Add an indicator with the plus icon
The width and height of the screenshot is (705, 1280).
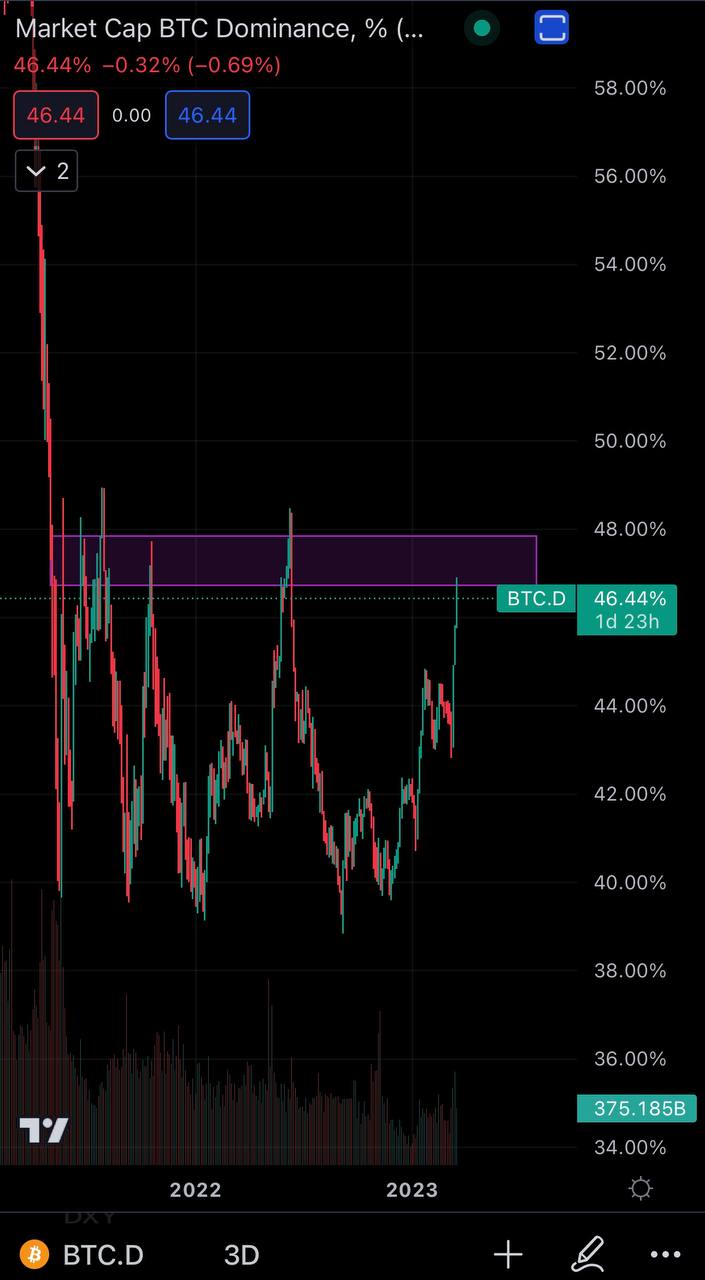(508, 1254)
